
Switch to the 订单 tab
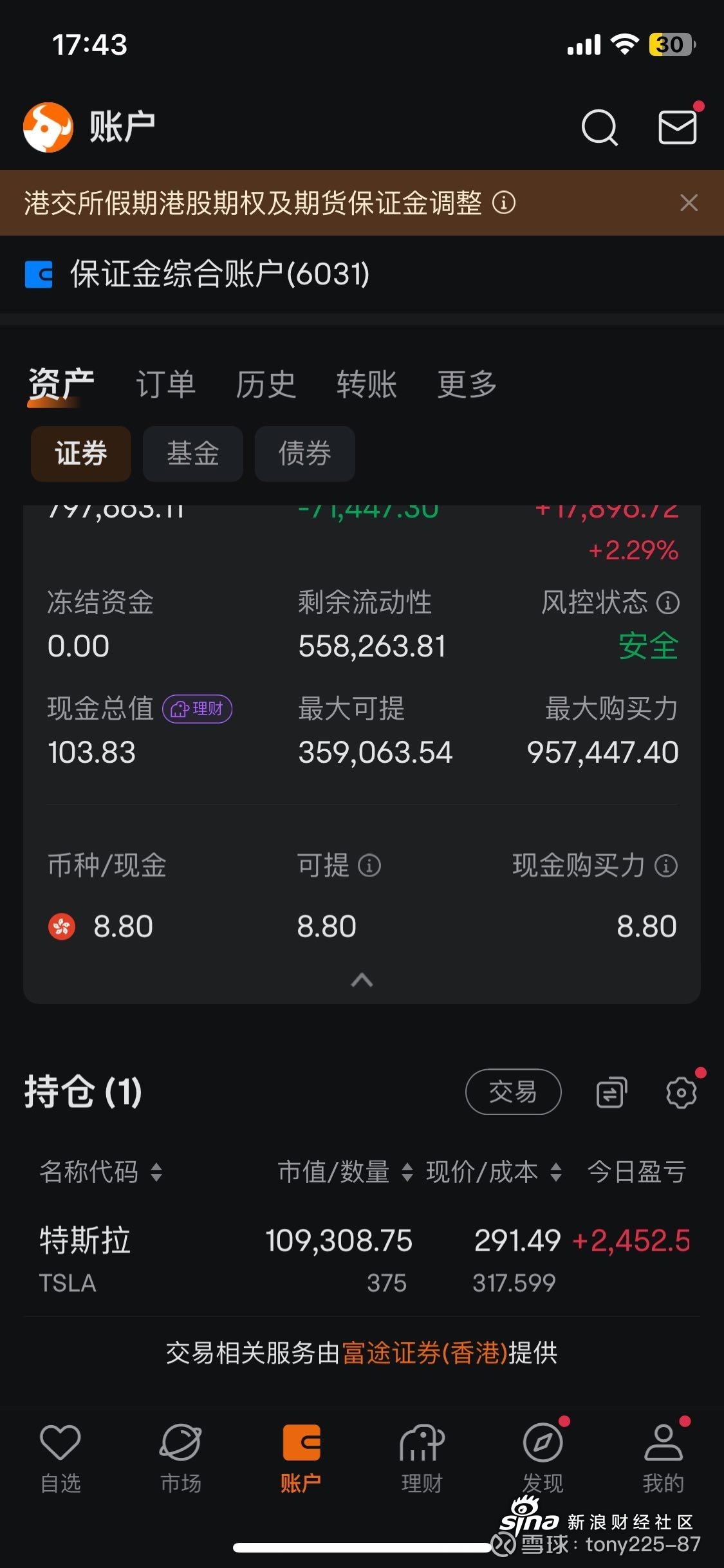tap(165, 384)
